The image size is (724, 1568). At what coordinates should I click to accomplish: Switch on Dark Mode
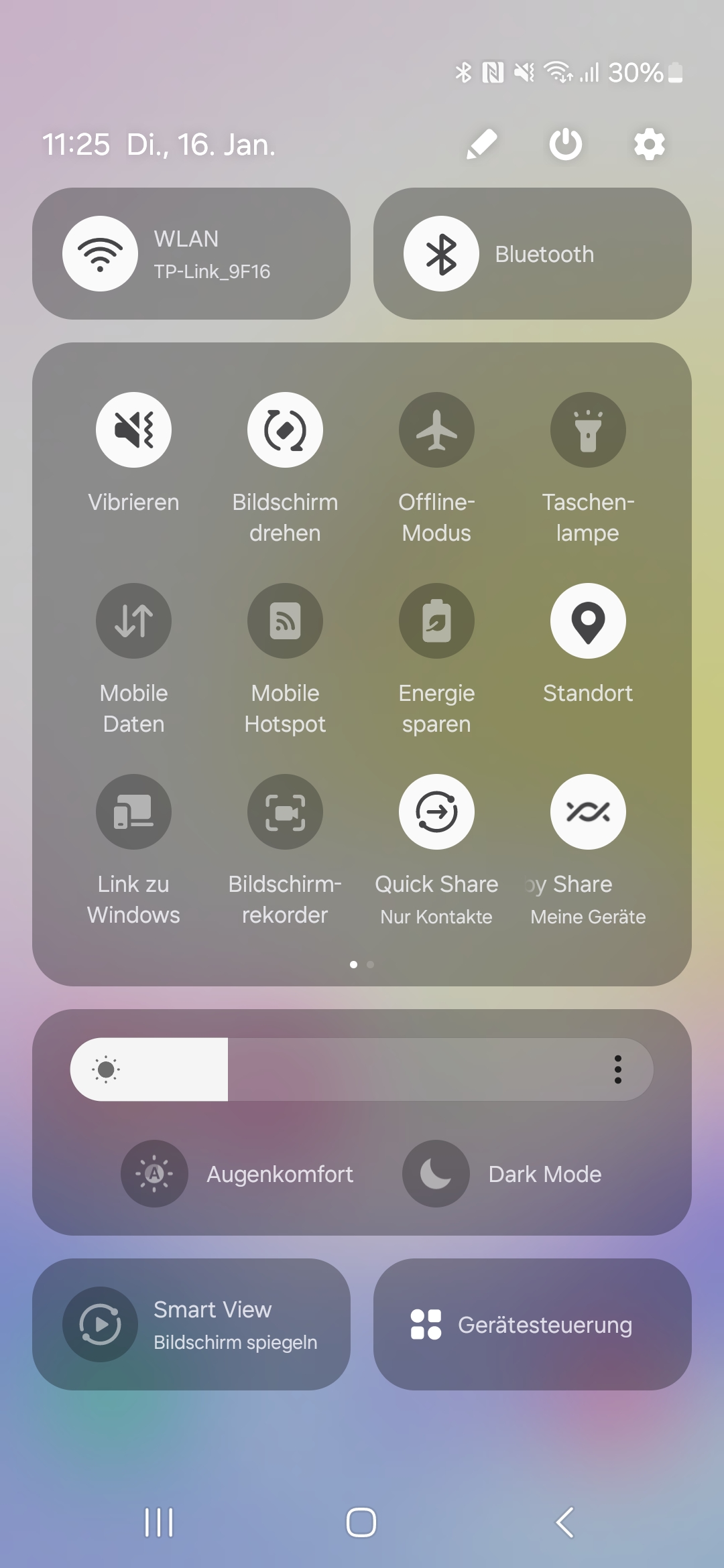pyautogui.click(x=436, y=1174)
